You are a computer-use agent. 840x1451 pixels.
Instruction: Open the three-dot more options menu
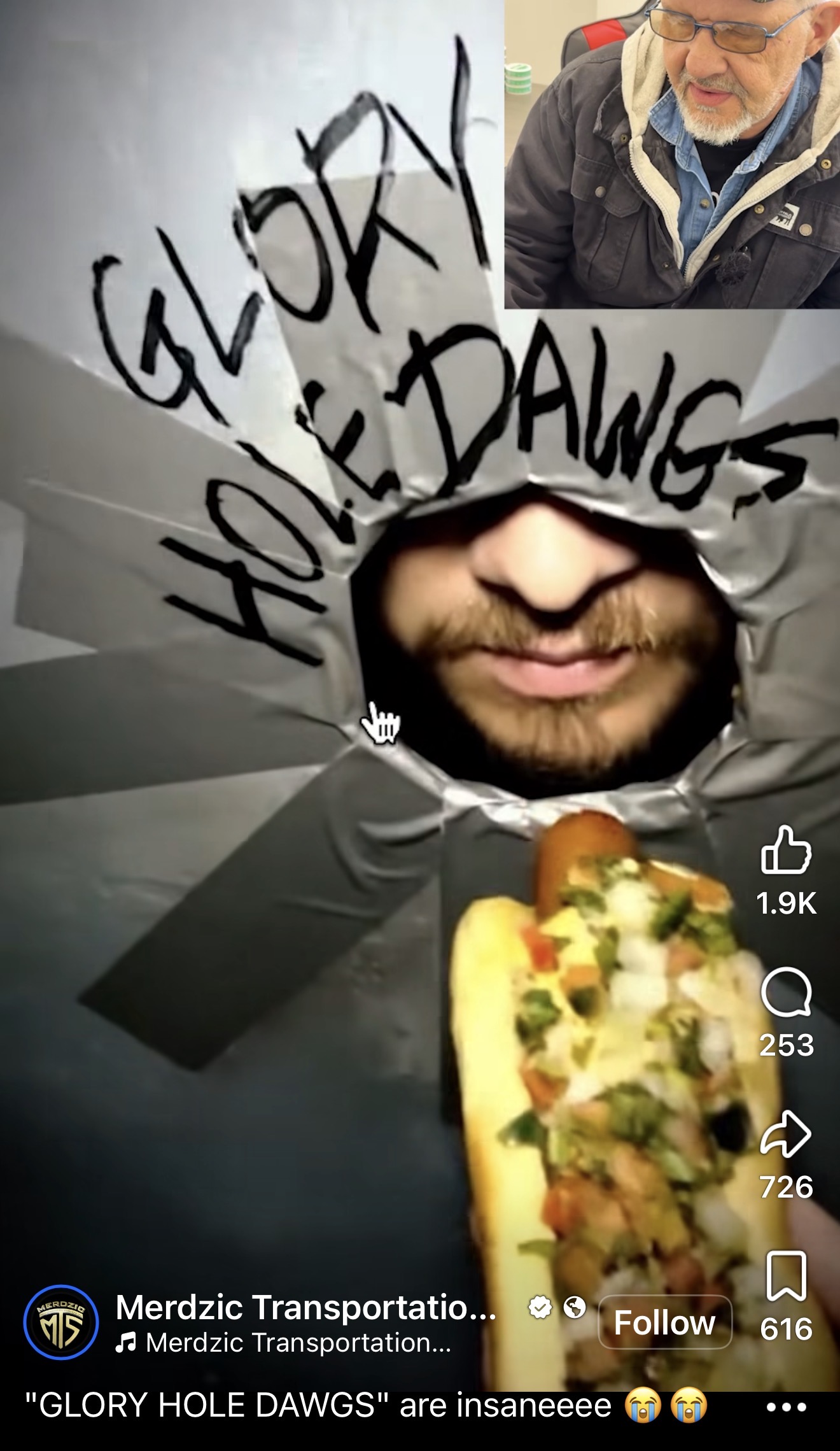click(x=787, y=1406)
